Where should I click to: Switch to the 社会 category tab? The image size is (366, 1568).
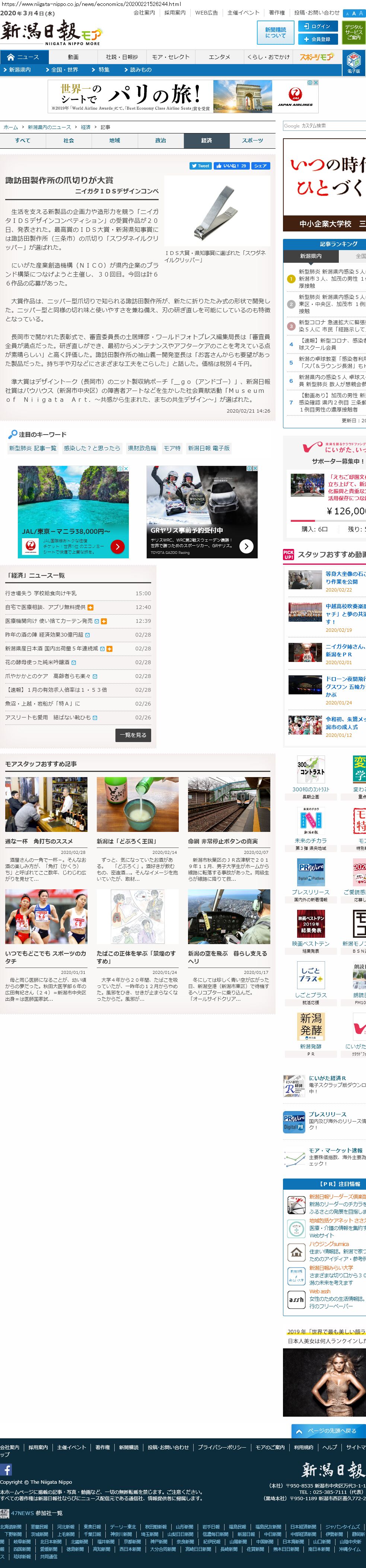[x=69, y=141]
